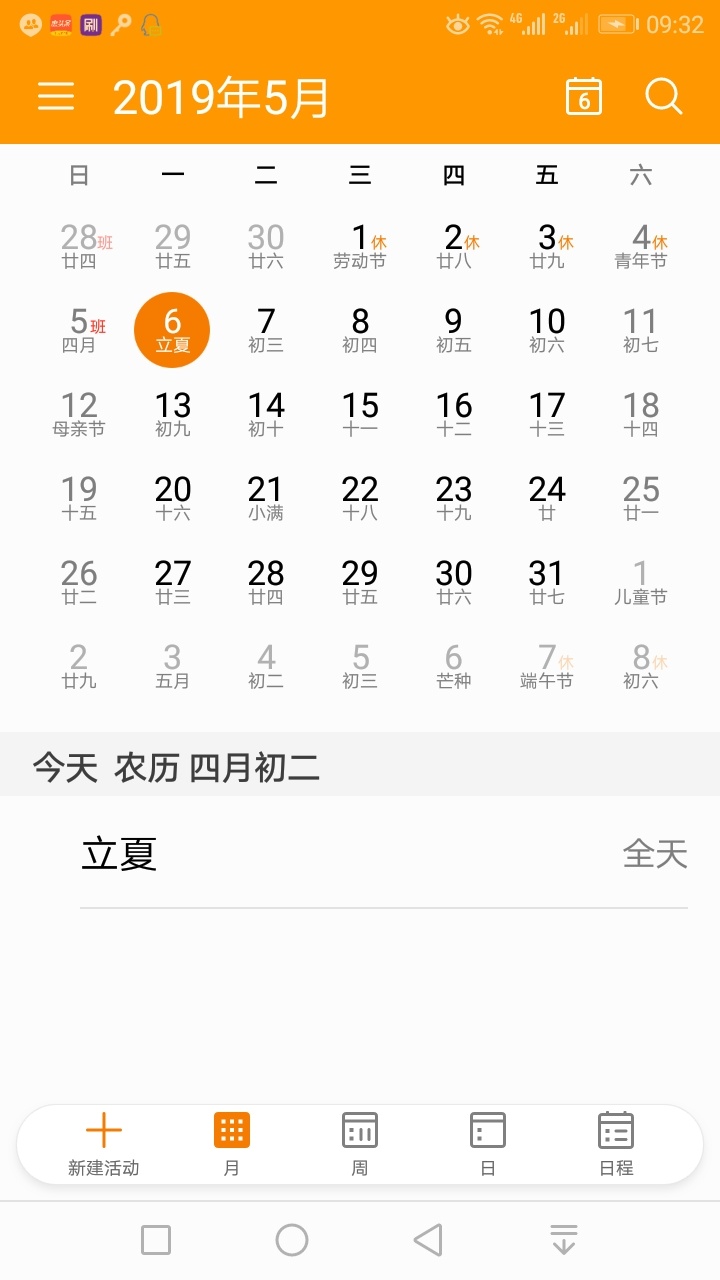Jump to today via calendar icon
Screen dimensions: 720x1280
pyautogui.click(x=584, y=97)
